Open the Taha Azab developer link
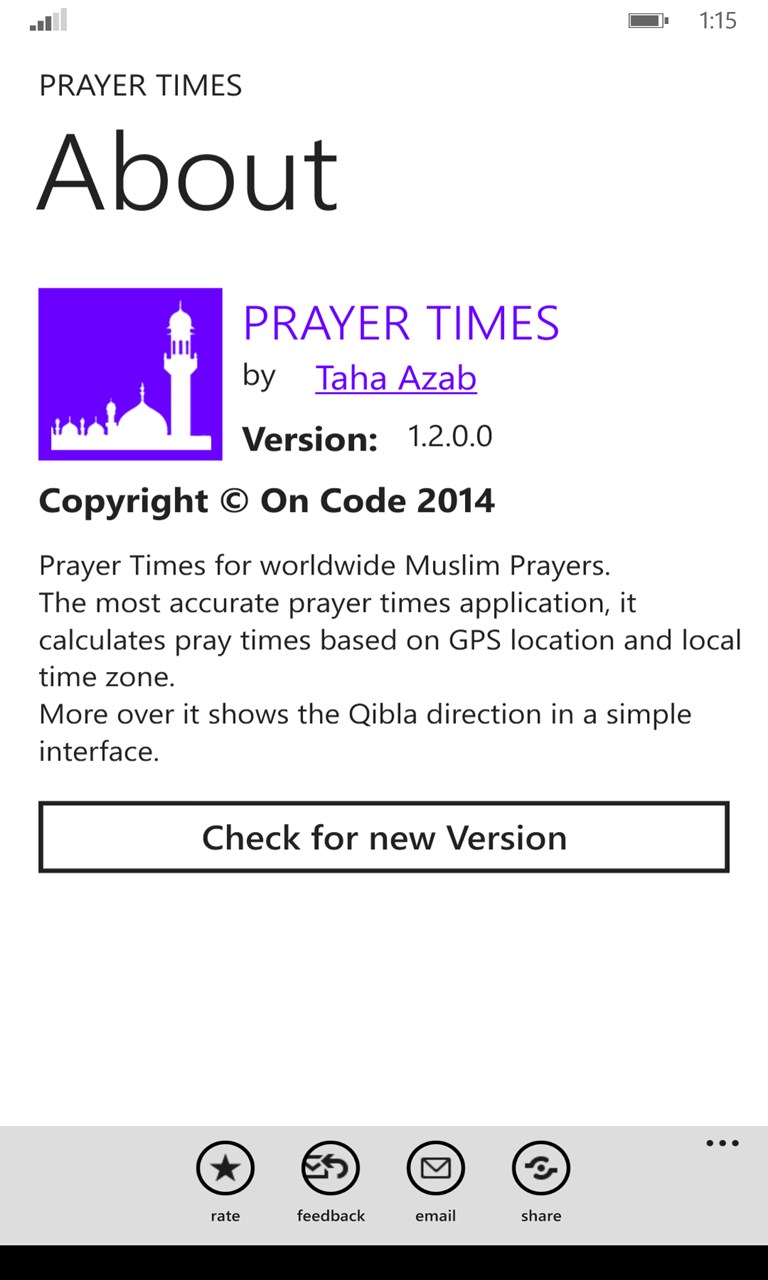 [x=396, y=378]
